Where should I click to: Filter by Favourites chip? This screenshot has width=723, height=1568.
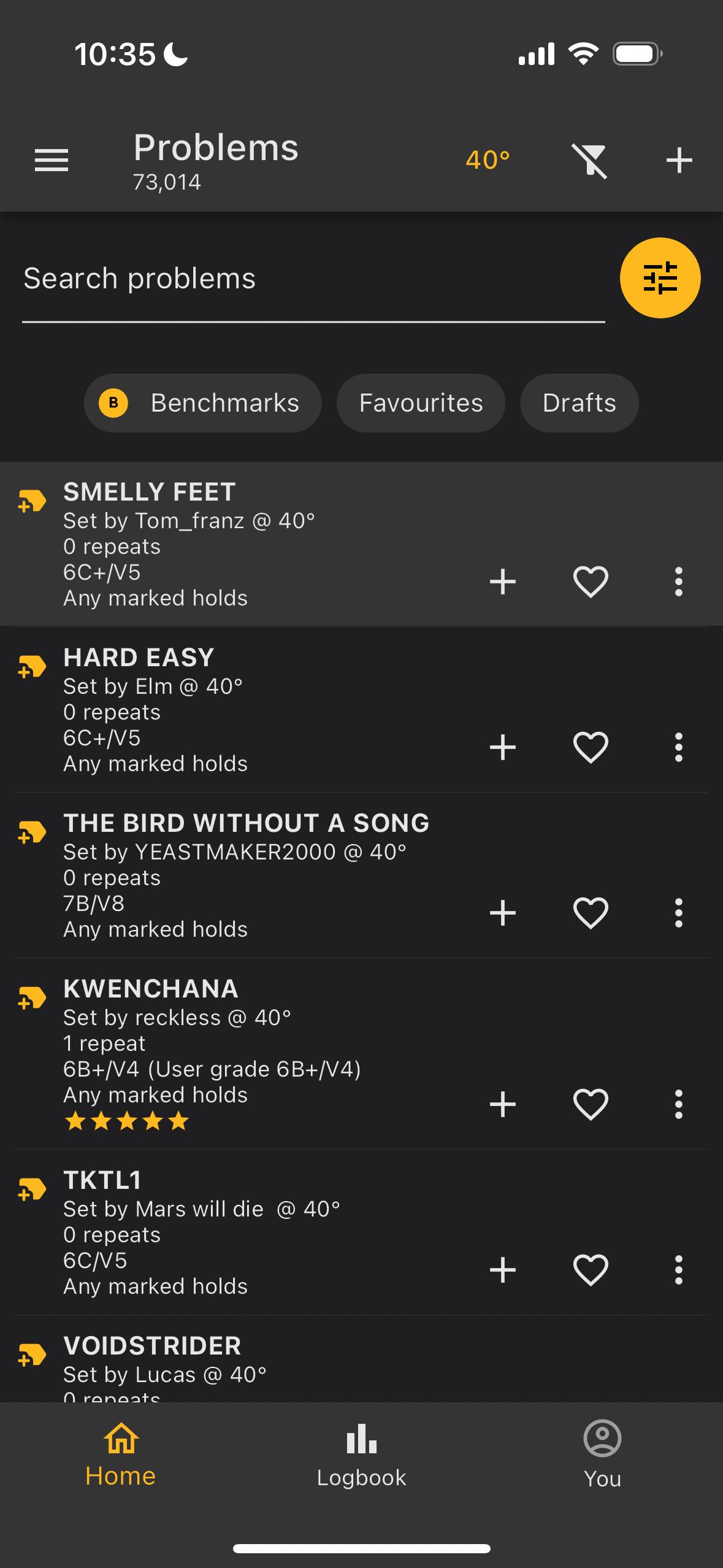point(421,403)
